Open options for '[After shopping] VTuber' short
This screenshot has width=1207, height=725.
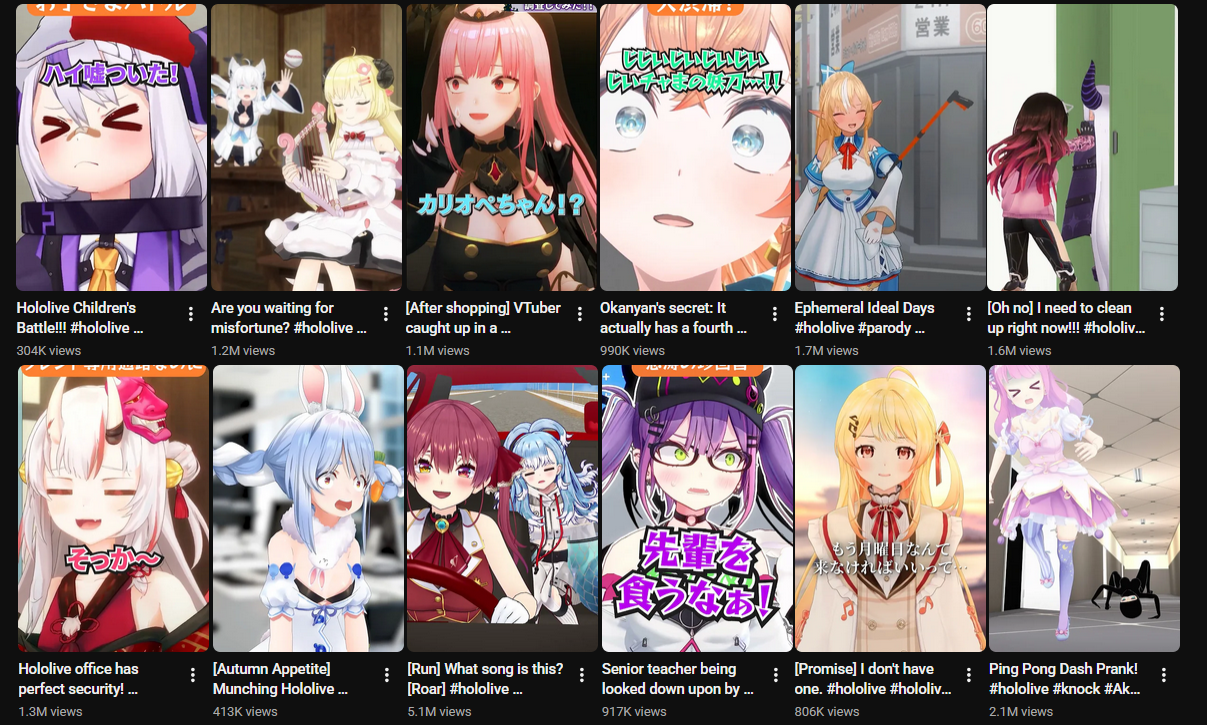[x=580, y=315]
